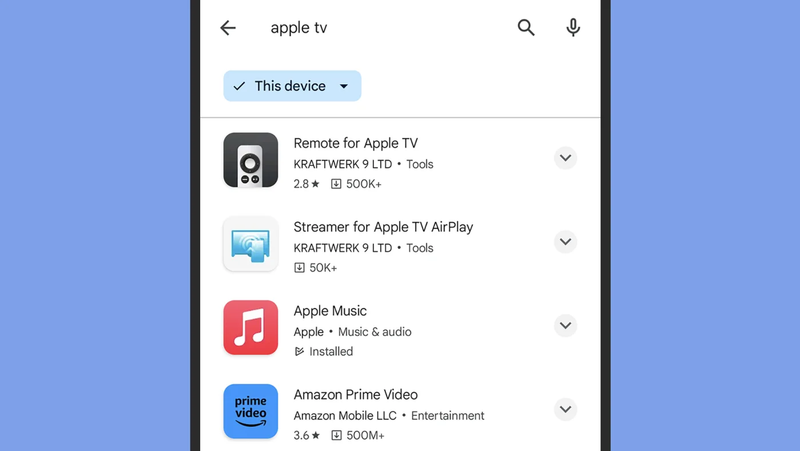The image size is (800, 451).
Task: Expand details for Remote for Apple TV
Action: click(x=565, y=158)
